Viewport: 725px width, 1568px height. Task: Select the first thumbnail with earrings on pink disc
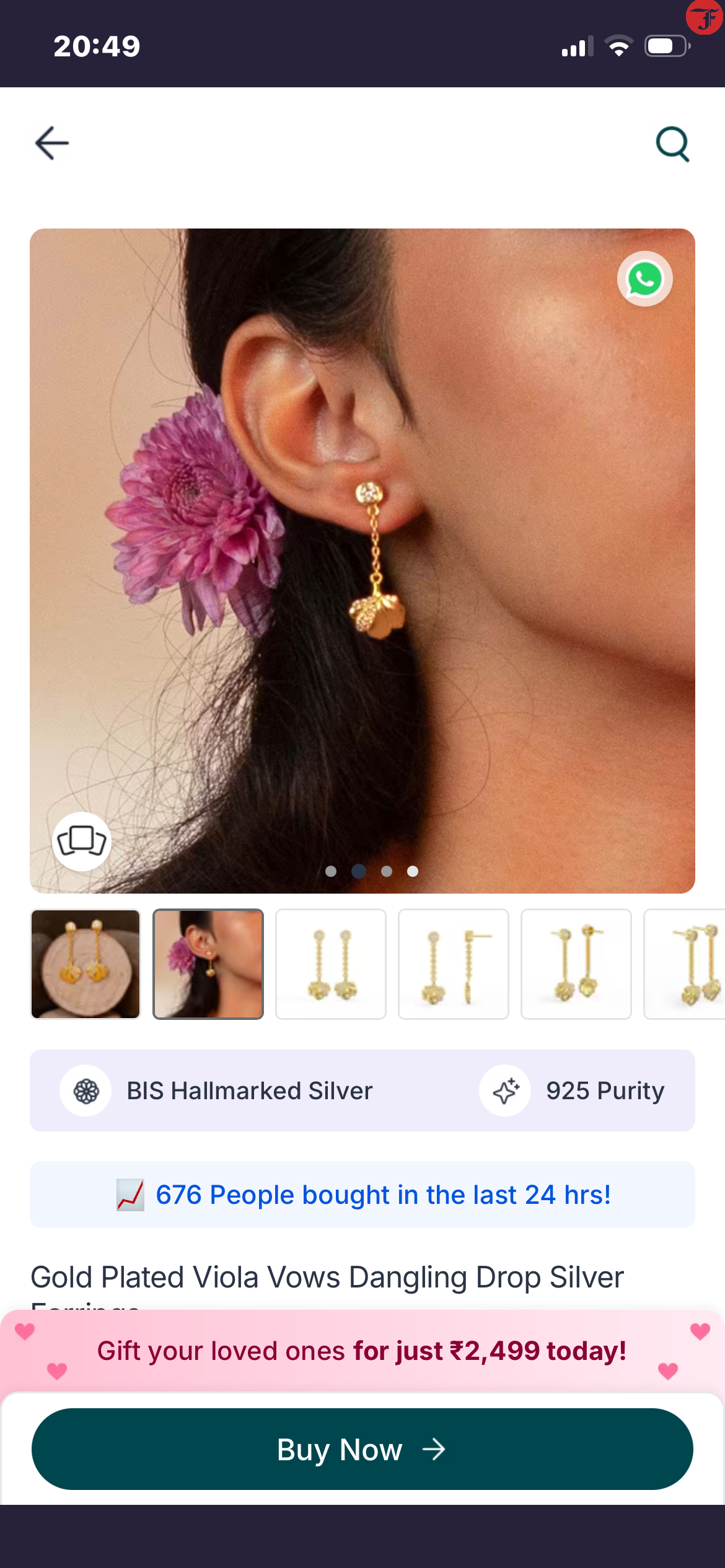click(86, 964)
